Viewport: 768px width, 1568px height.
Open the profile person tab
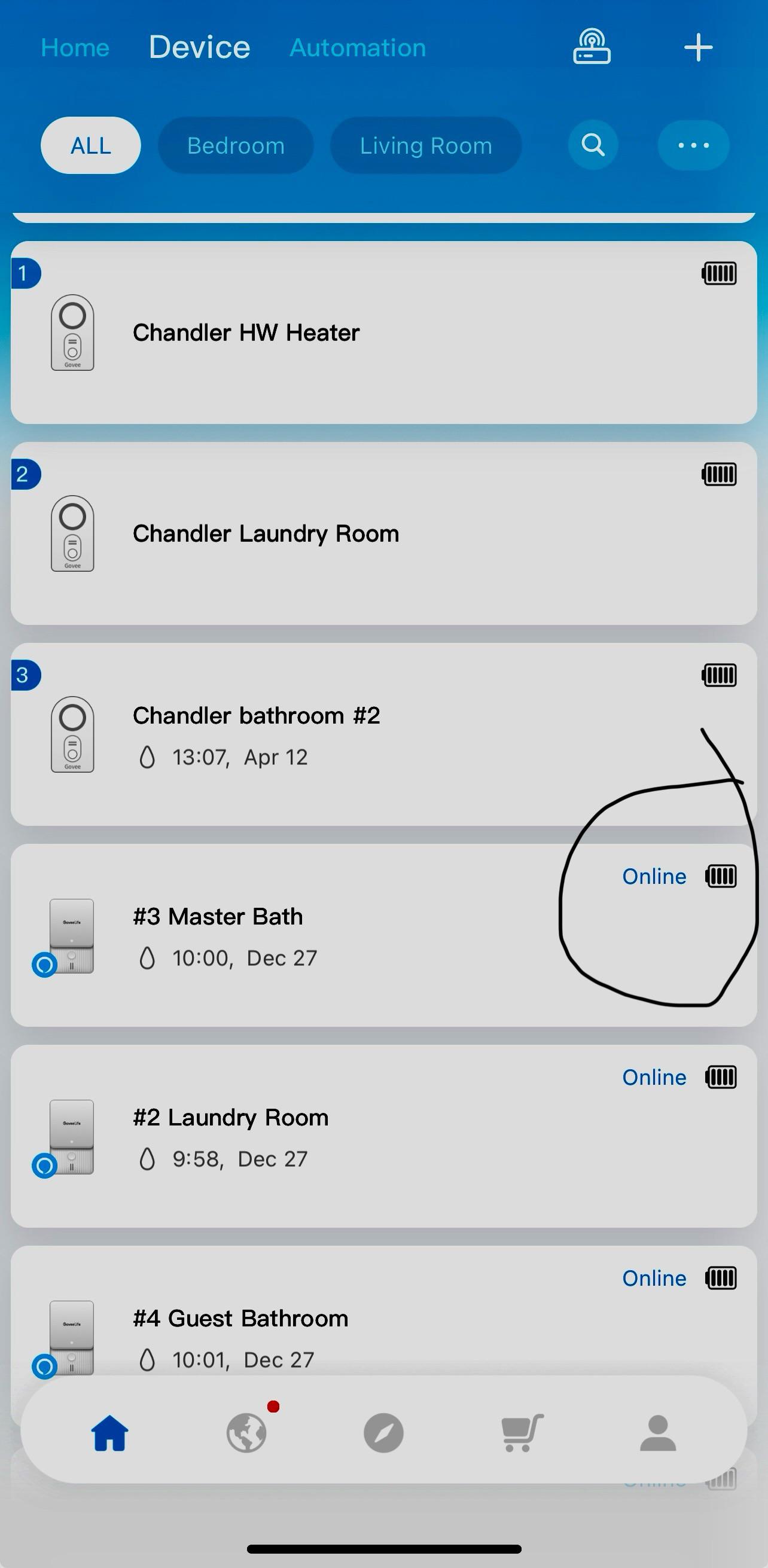tap(658, 1433)
